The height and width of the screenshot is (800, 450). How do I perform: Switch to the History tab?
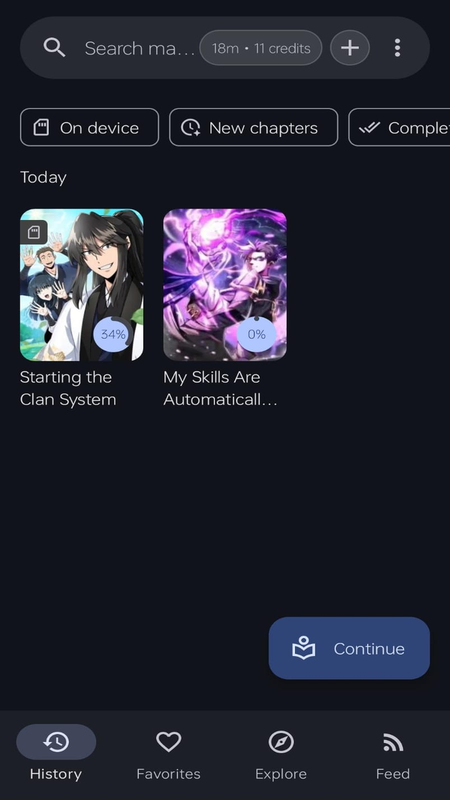coord(56,753)
